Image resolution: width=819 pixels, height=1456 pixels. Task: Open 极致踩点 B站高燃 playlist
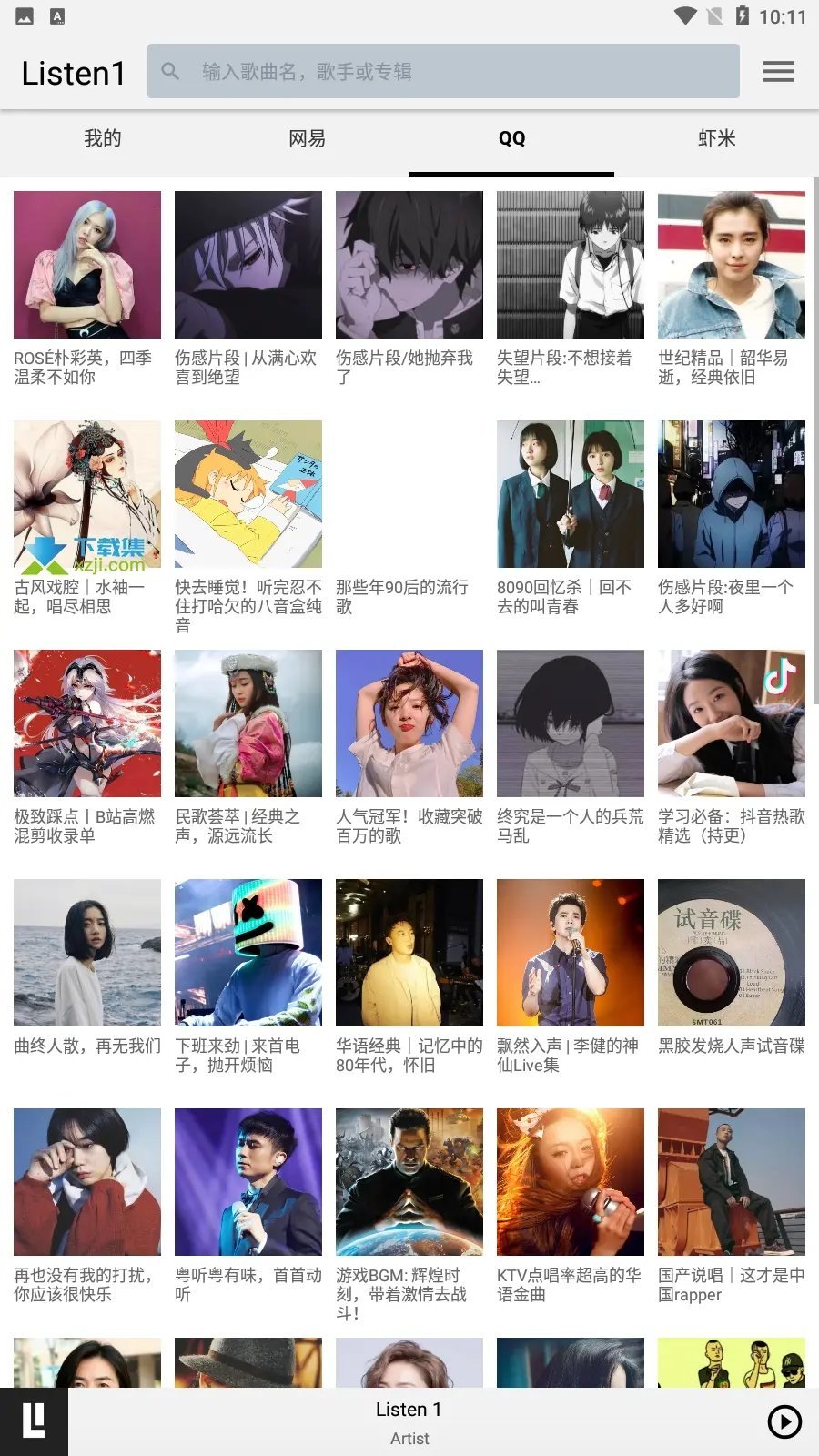point(87,723)
